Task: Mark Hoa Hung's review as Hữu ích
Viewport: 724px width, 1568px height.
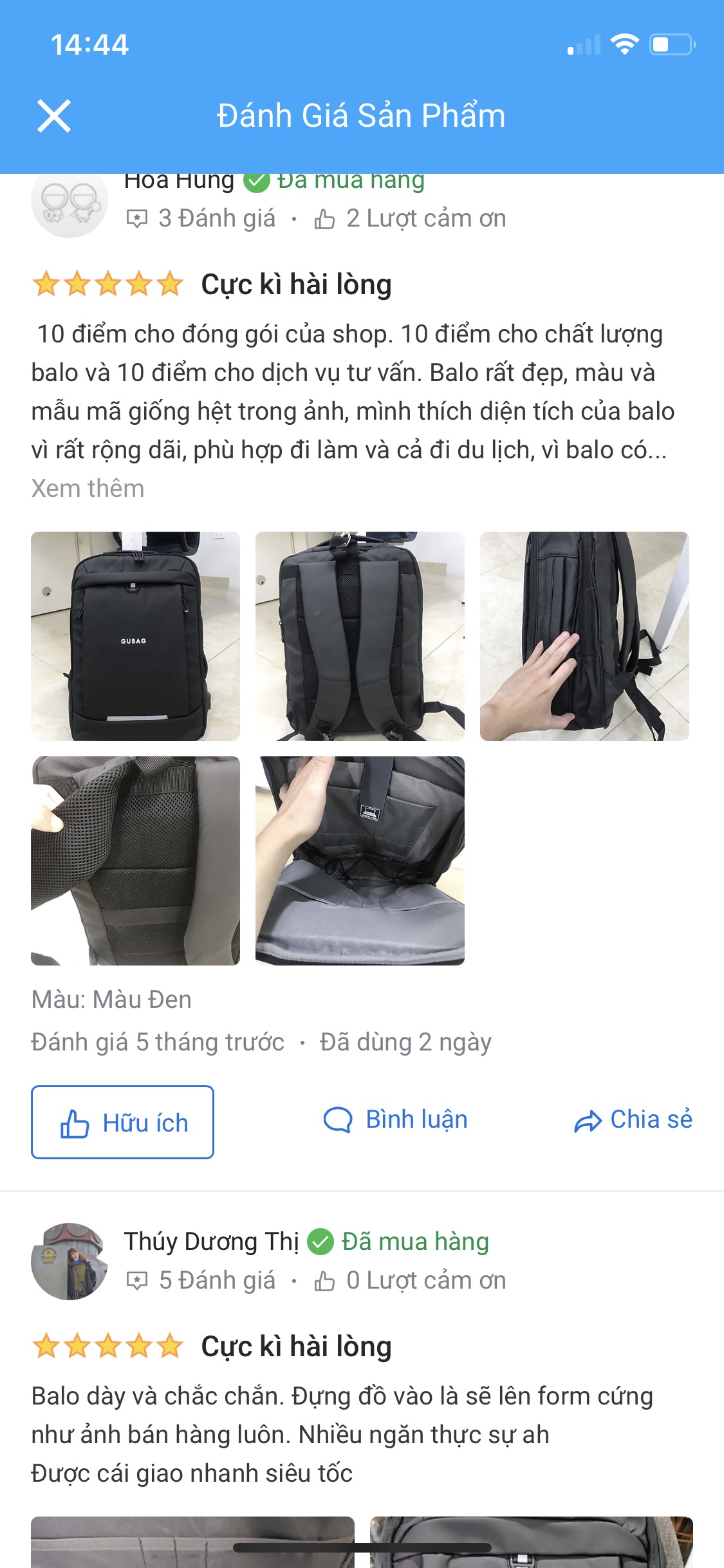Action: click(x=122, y=1123)
